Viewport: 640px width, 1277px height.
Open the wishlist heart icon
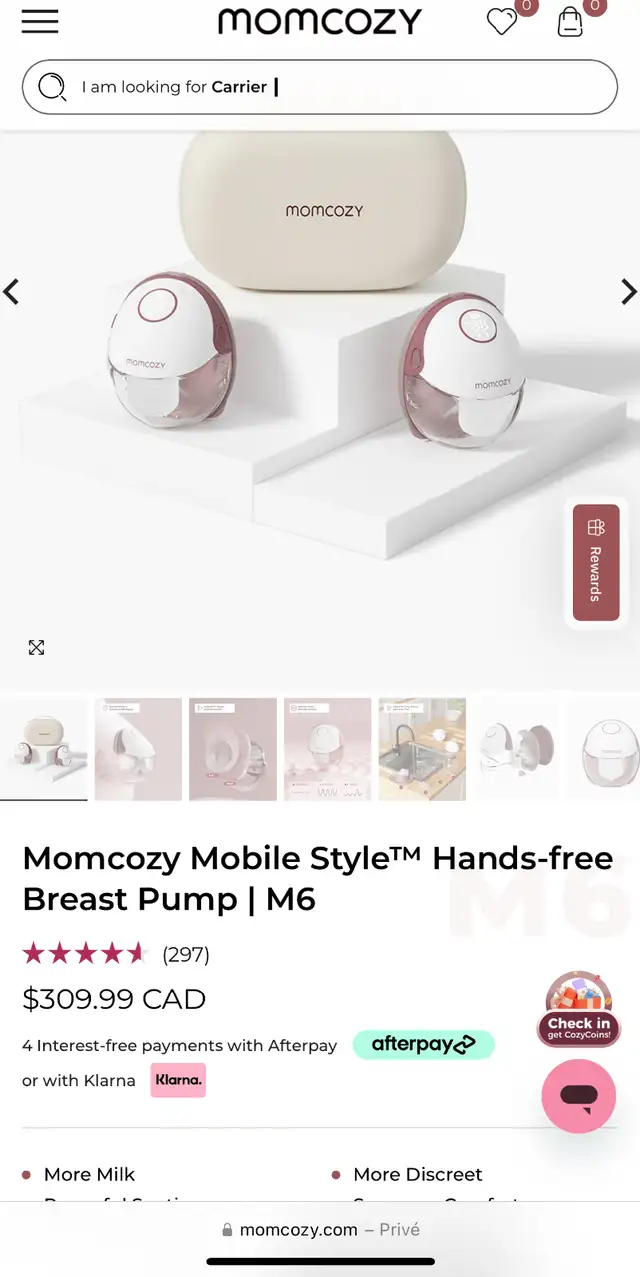[502, 21]
